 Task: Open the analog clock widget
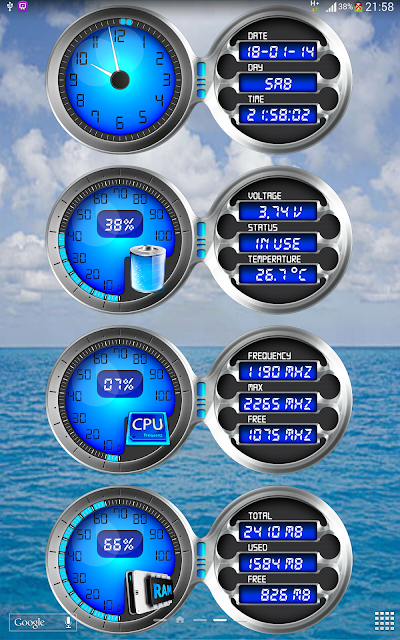[120, 79]
